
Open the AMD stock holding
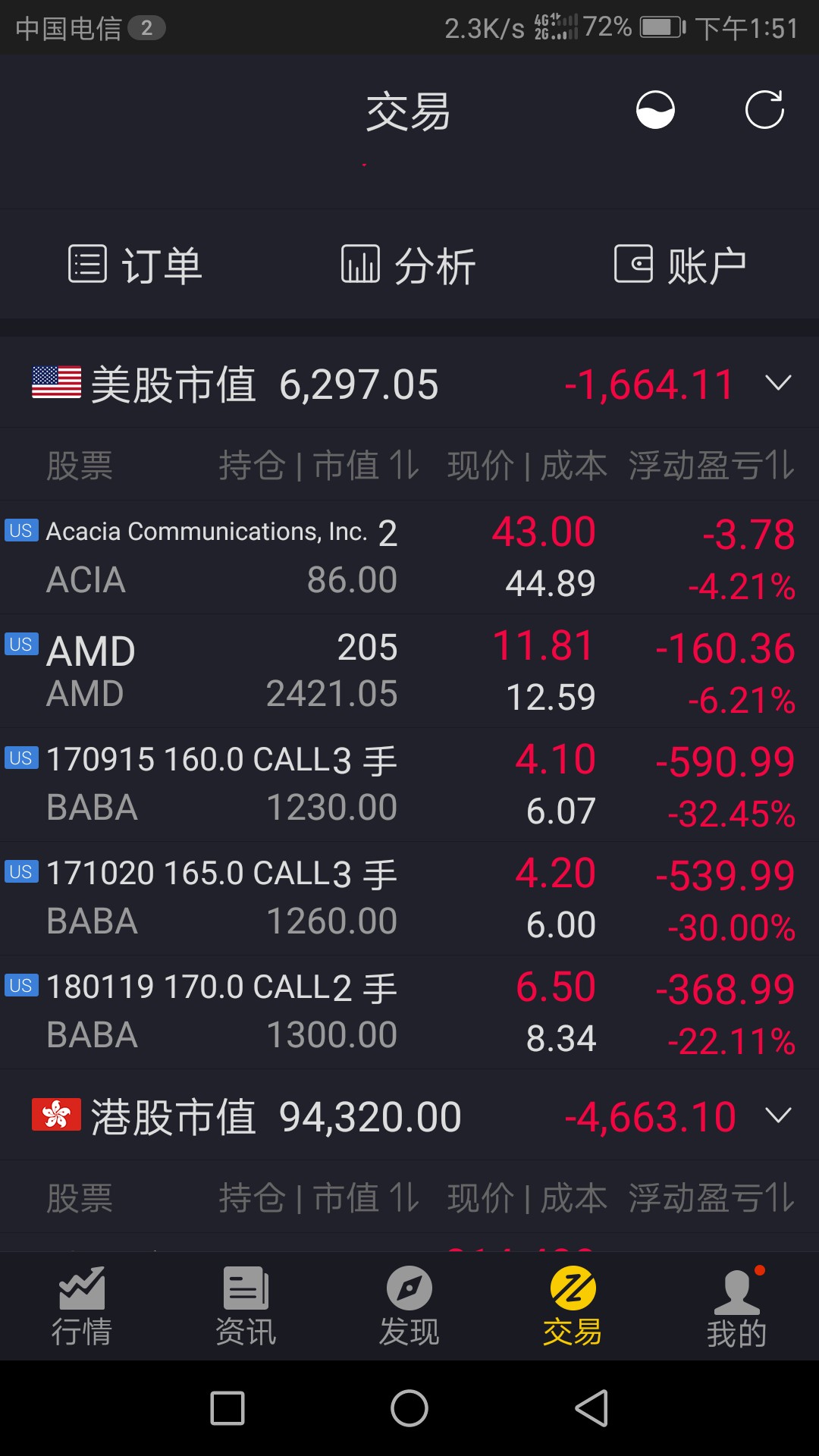[x=409, y=671]
